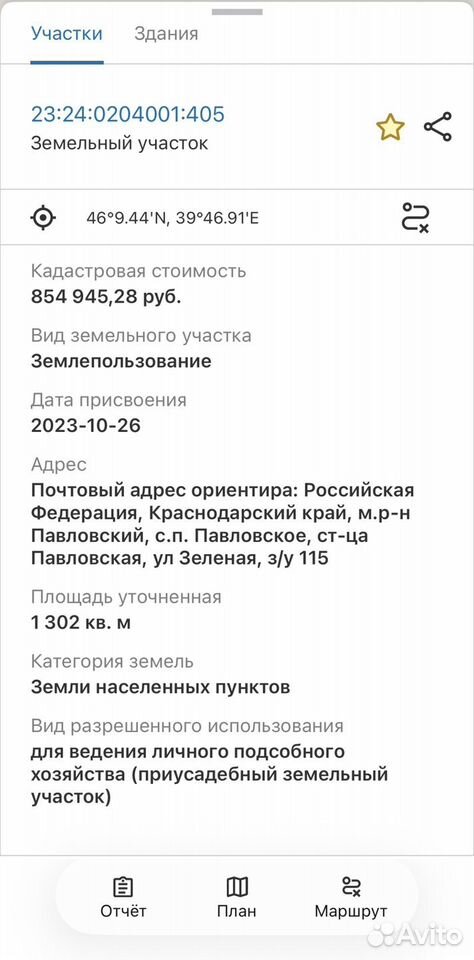Toggle the favorite star for this plot
The width and height of the screenshot is (474, 960).
point(390,128)
